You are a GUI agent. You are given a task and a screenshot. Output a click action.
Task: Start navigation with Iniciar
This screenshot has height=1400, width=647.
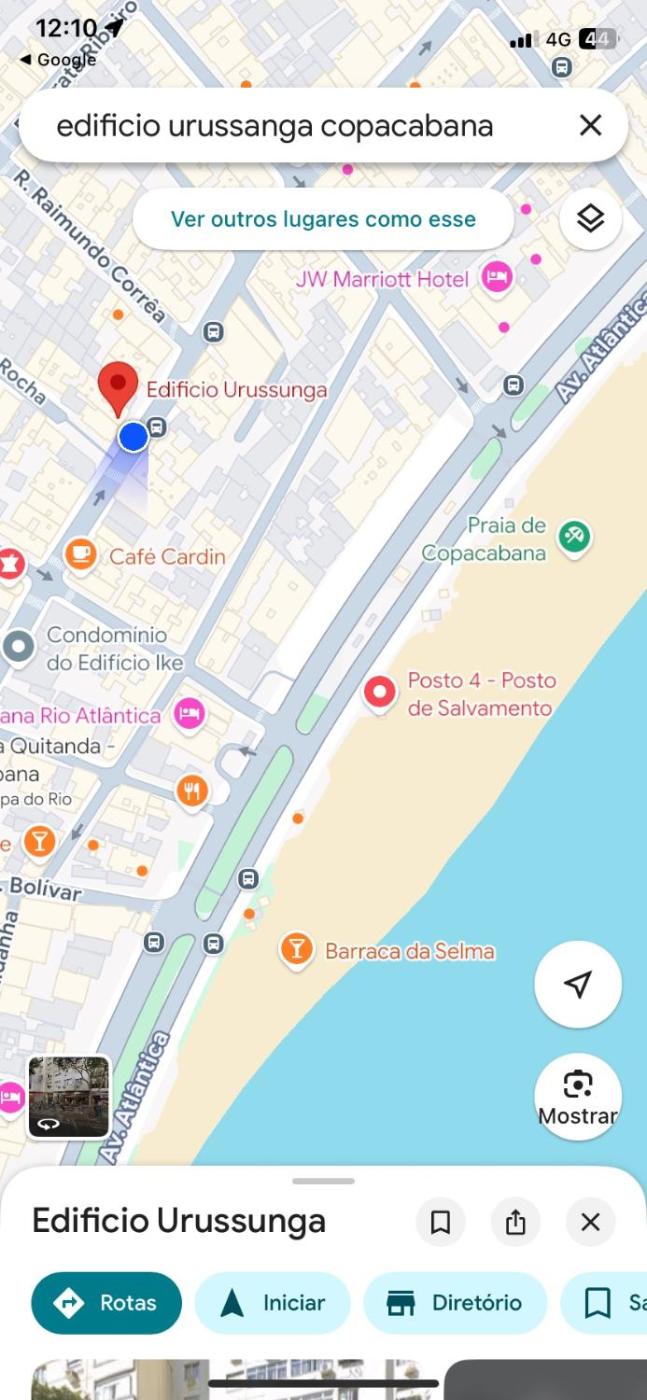pyautogui.click(x=273, y=1303)
